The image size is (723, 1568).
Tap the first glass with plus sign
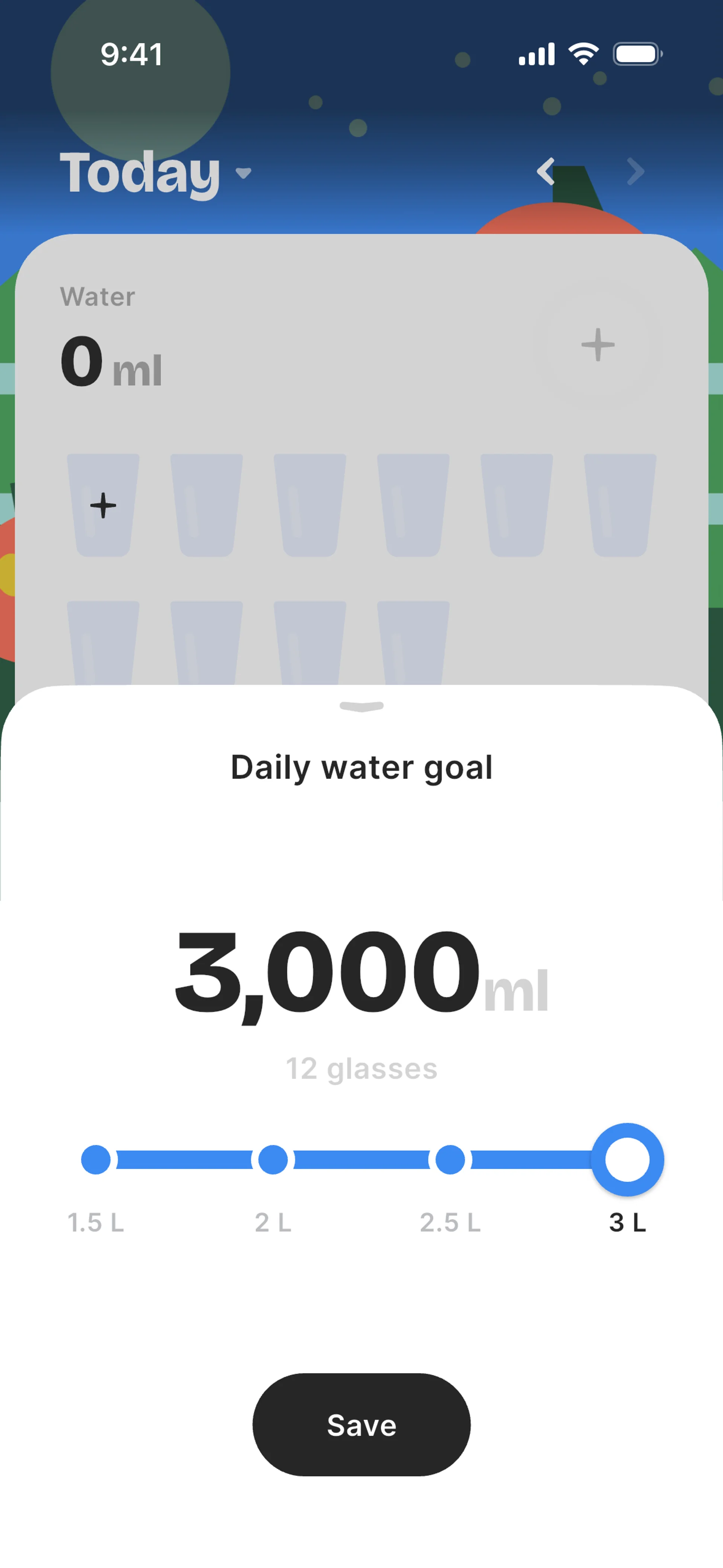coord(104,505)
